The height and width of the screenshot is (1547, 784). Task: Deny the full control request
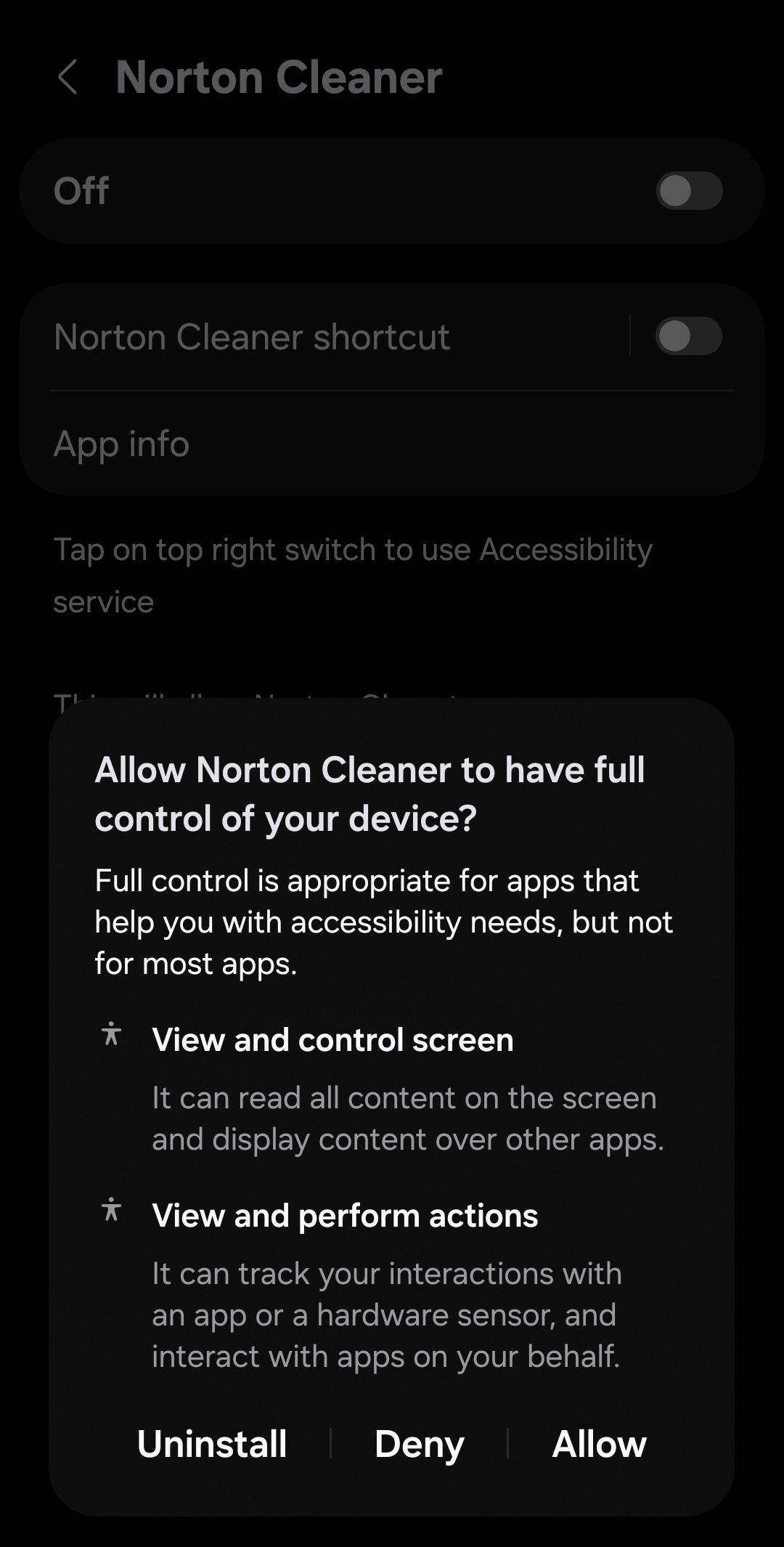pyautogui.click(x=419, y=1443)
